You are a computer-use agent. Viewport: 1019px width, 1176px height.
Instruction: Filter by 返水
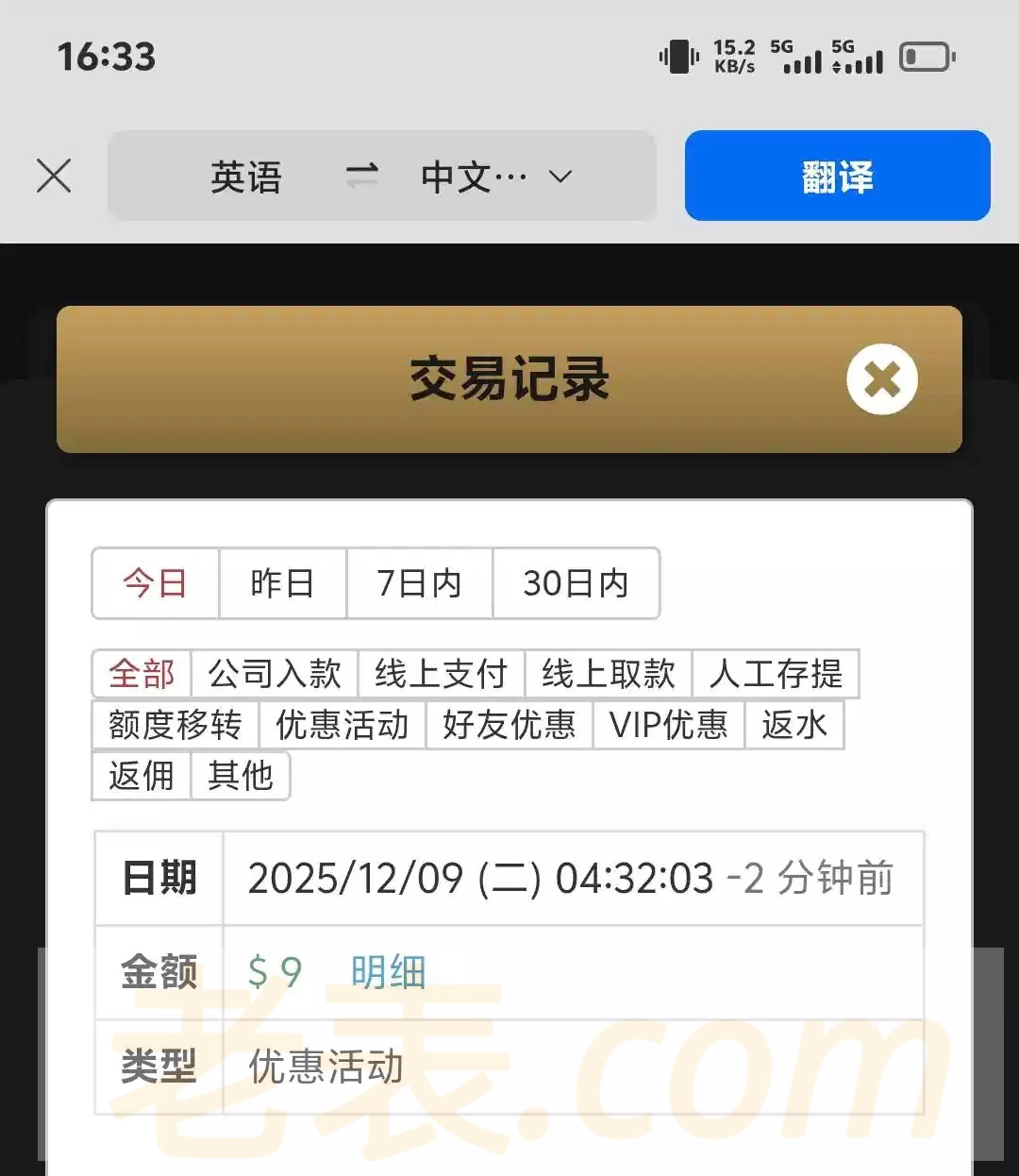point(794,725)
